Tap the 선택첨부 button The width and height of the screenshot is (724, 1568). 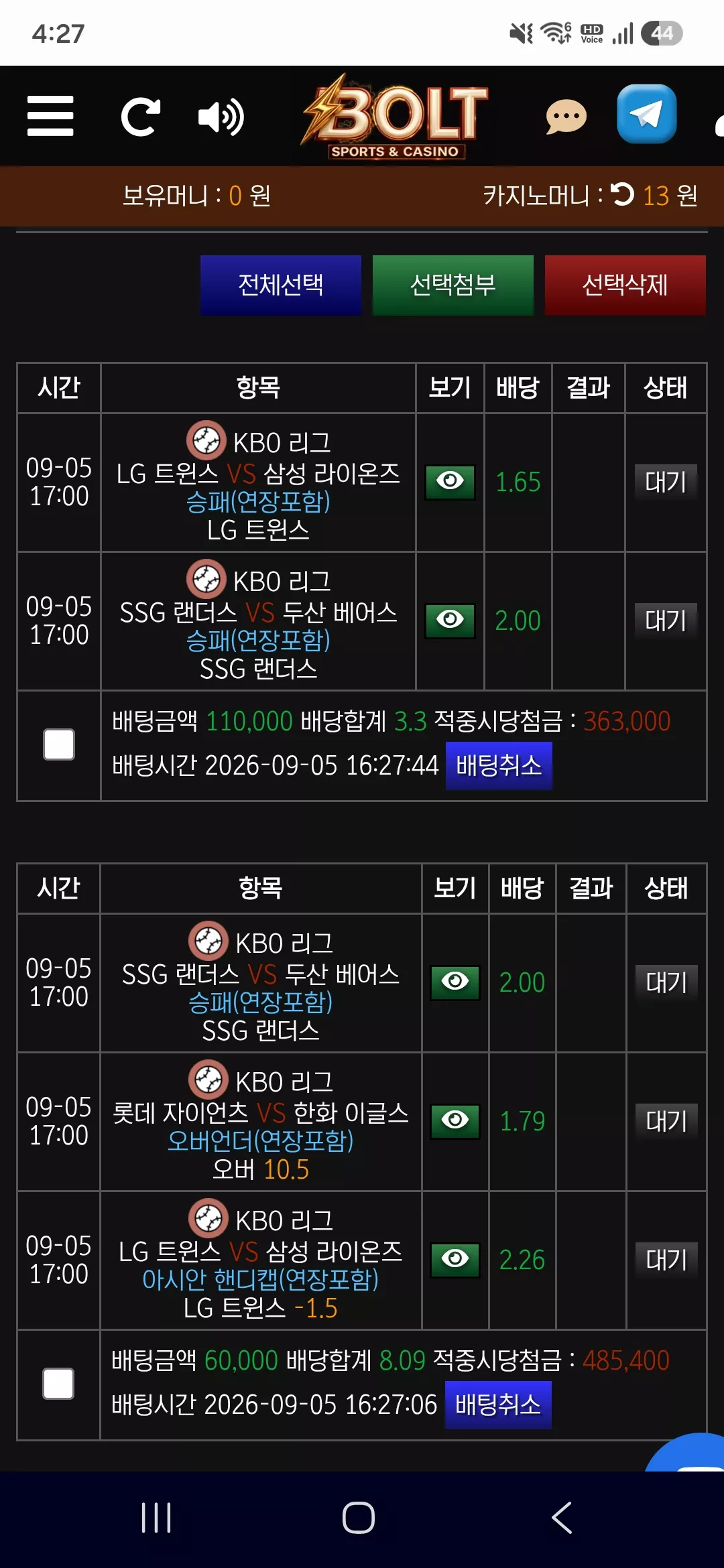coord(453,285)
